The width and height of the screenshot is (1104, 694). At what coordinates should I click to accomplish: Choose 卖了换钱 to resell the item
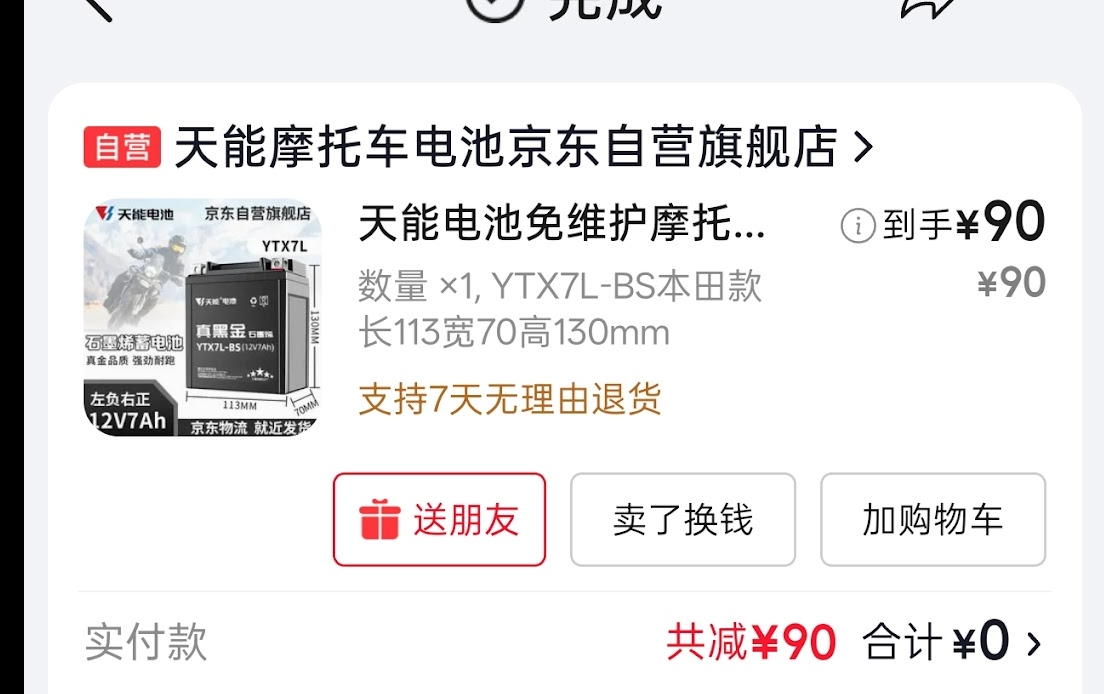click(x=683, y=520)
